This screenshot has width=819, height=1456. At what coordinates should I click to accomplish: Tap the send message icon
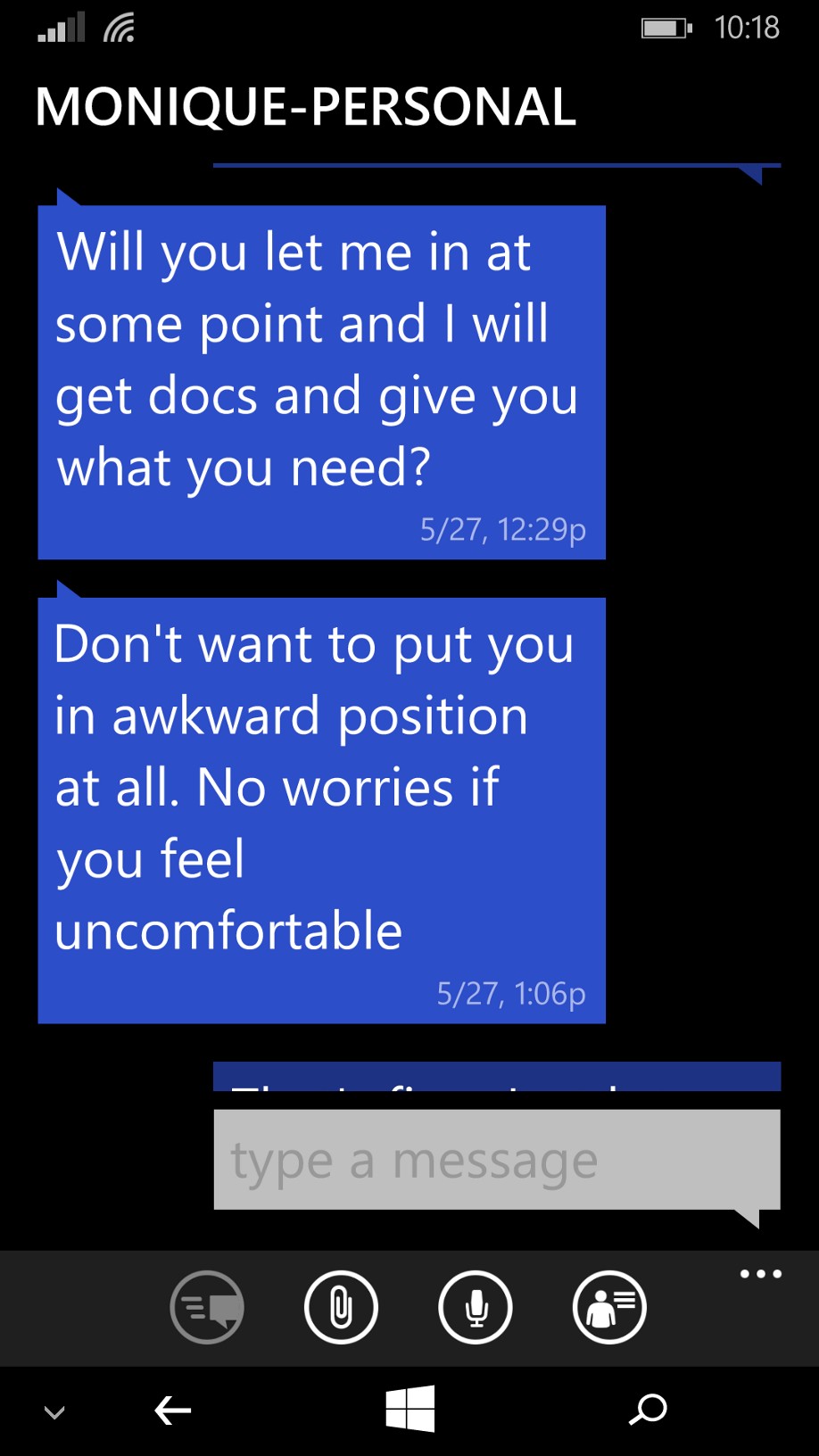pyautogui.click(x=207, y=1307)
